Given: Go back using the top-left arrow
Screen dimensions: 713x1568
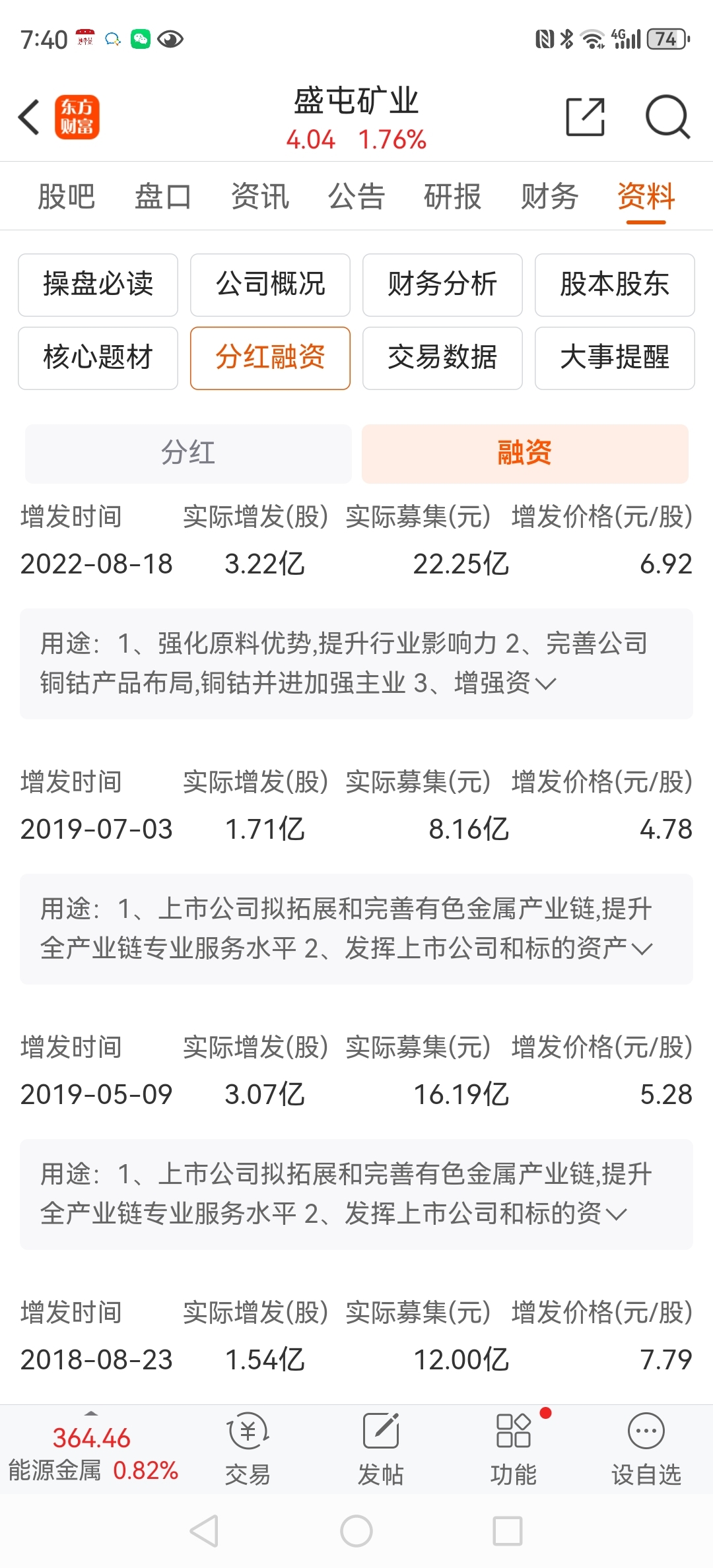Looking at the screenshot, I should (x=29, y=117).
